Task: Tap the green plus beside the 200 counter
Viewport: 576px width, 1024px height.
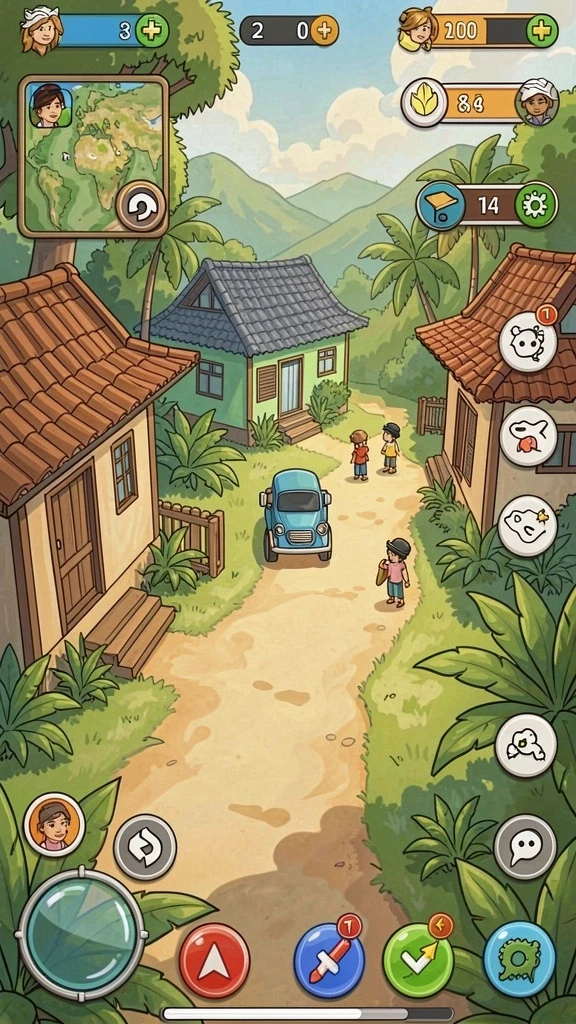Action: click(x=542, y=31)
